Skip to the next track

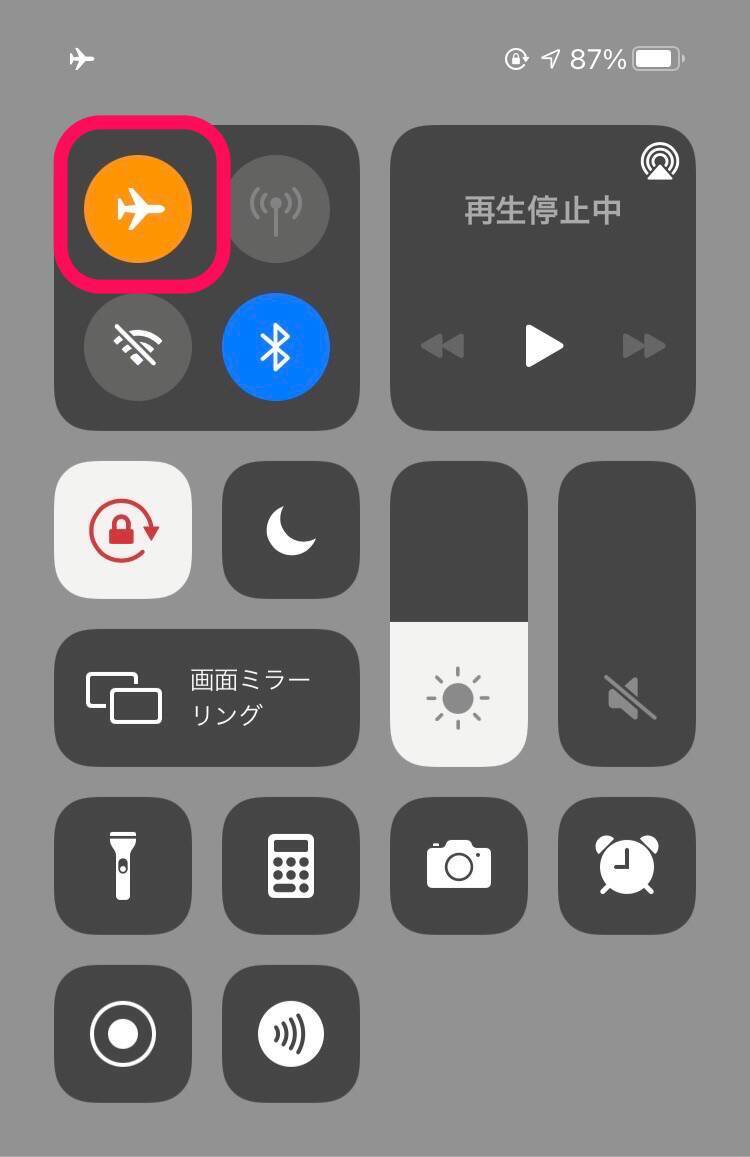[x=643, y=346]
